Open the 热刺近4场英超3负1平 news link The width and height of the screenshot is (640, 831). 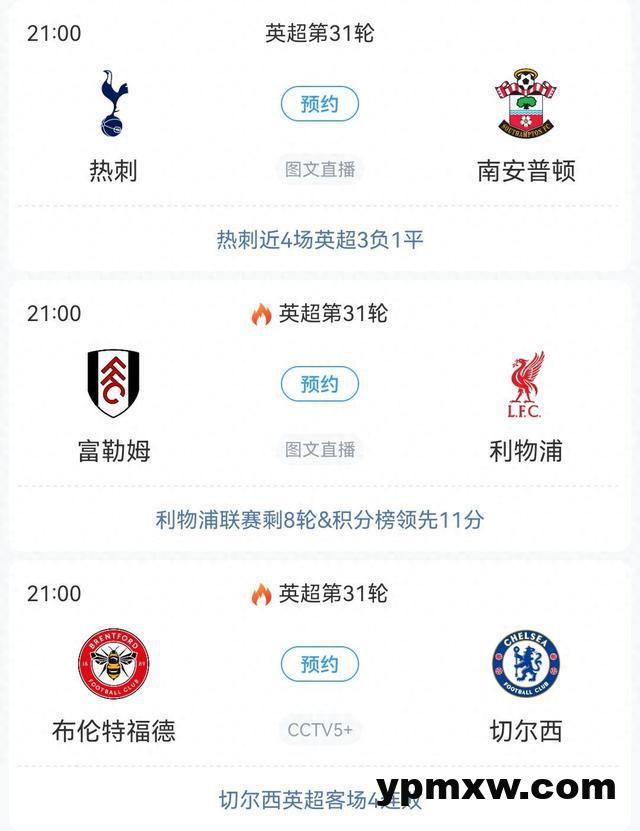click(319, 240)
